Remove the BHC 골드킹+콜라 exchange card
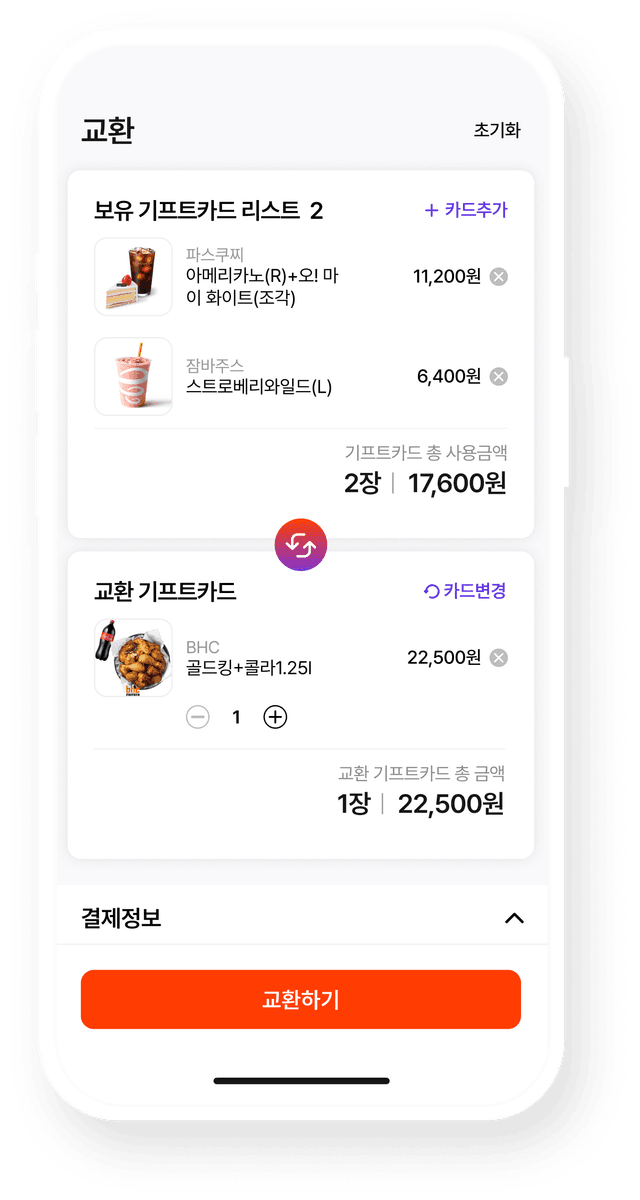The height and width of the screenshot is (1200, 640). tap(499, 658)
